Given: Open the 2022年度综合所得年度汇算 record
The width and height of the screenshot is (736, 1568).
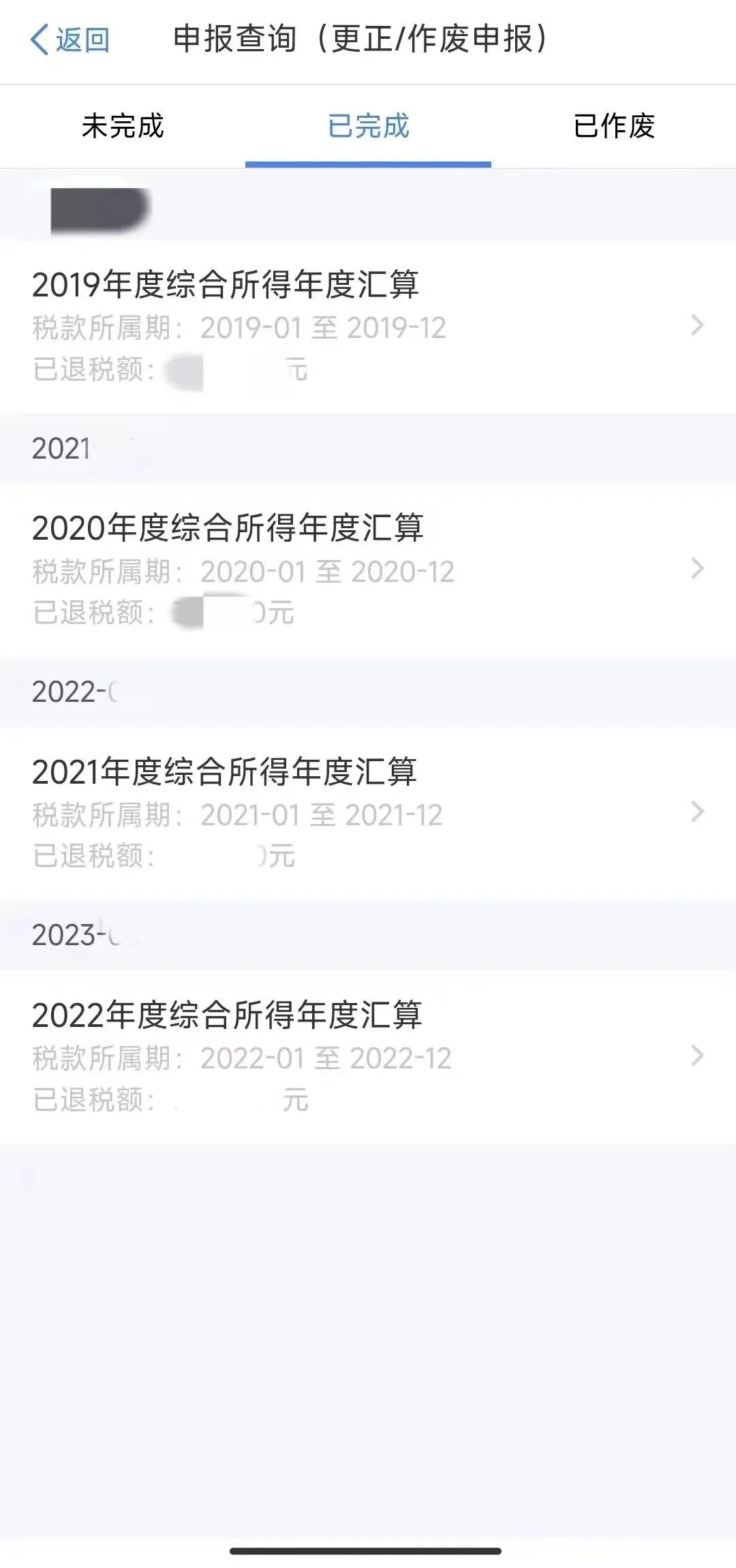Looking at the screenshot, I should coord(228,1015).
